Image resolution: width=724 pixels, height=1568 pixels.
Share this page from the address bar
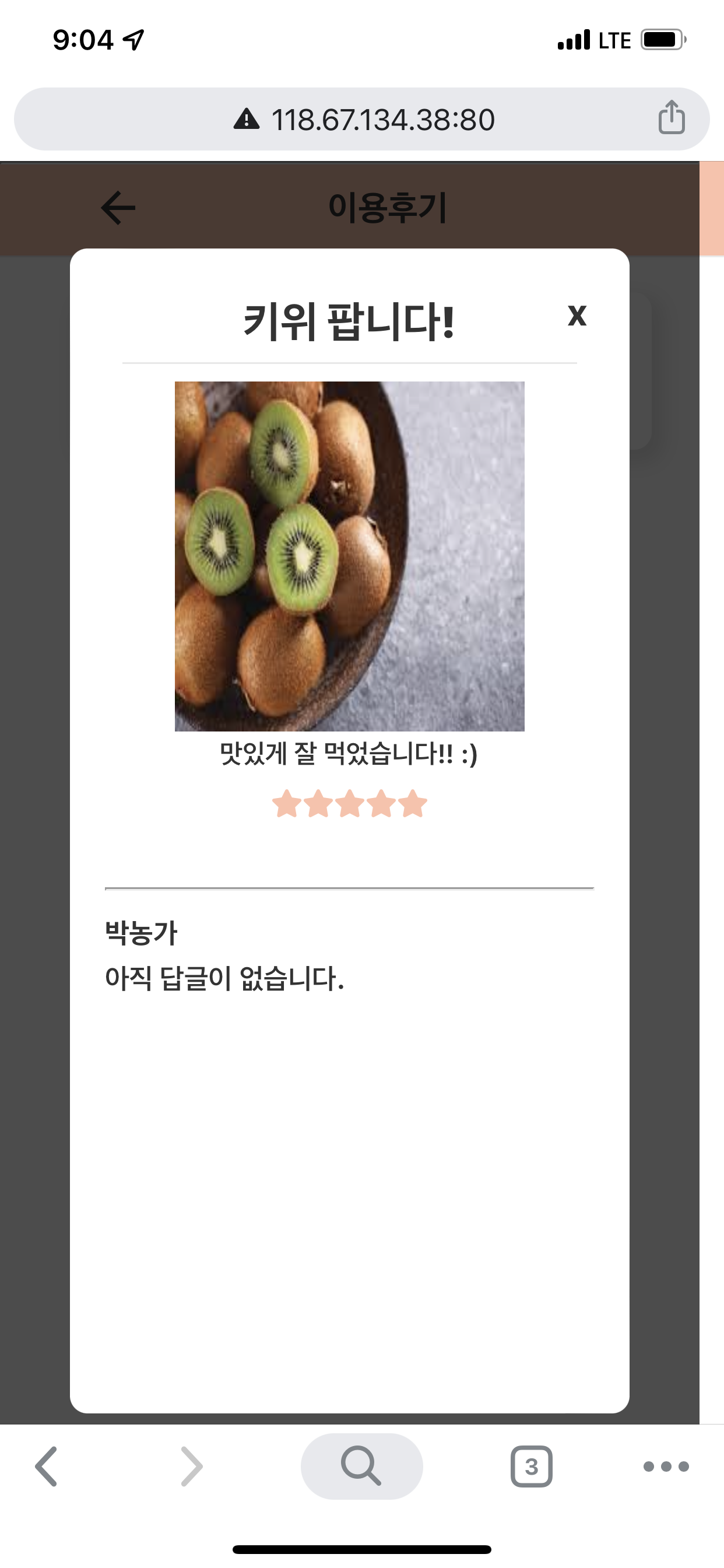[671, 117]
